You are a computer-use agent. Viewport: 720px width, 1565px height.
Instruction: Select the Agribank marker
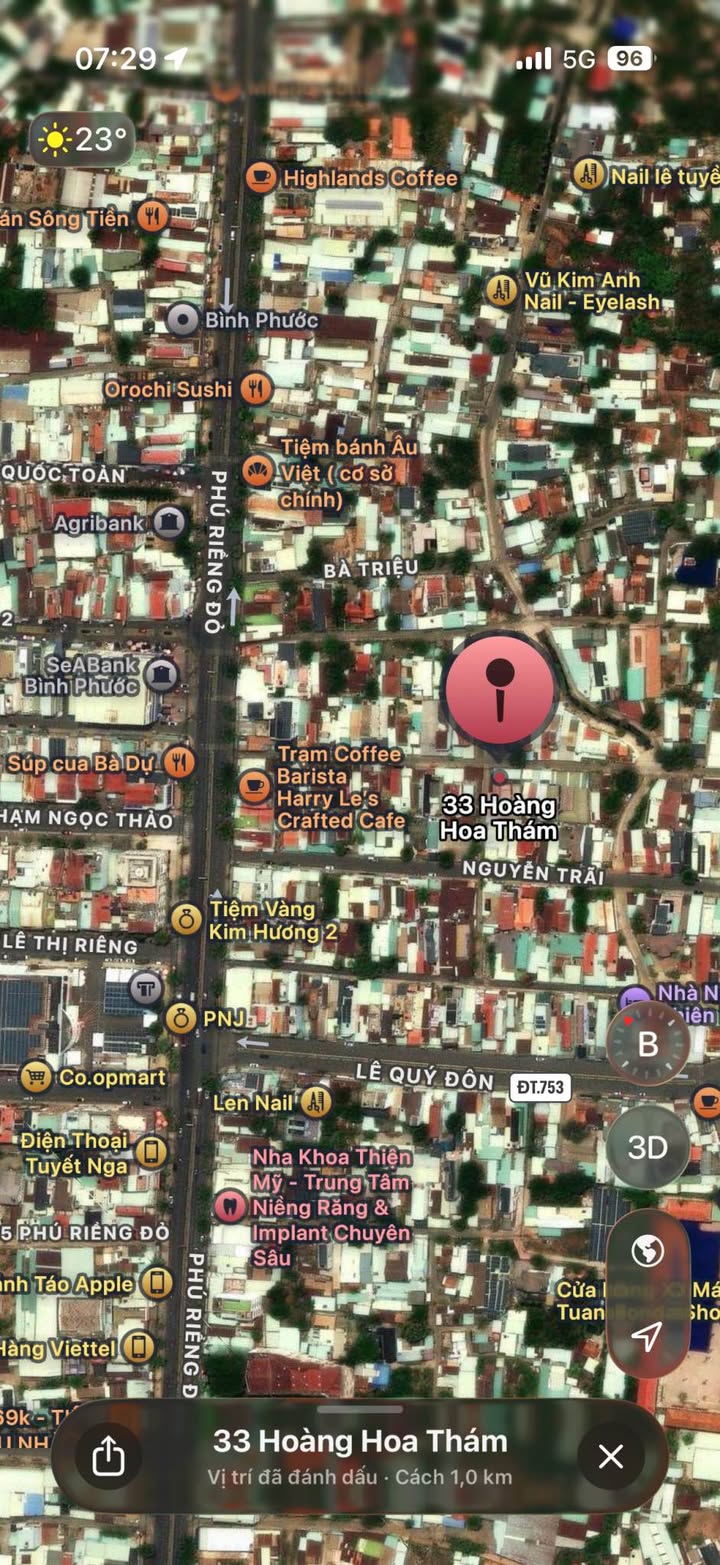point(170,522)
